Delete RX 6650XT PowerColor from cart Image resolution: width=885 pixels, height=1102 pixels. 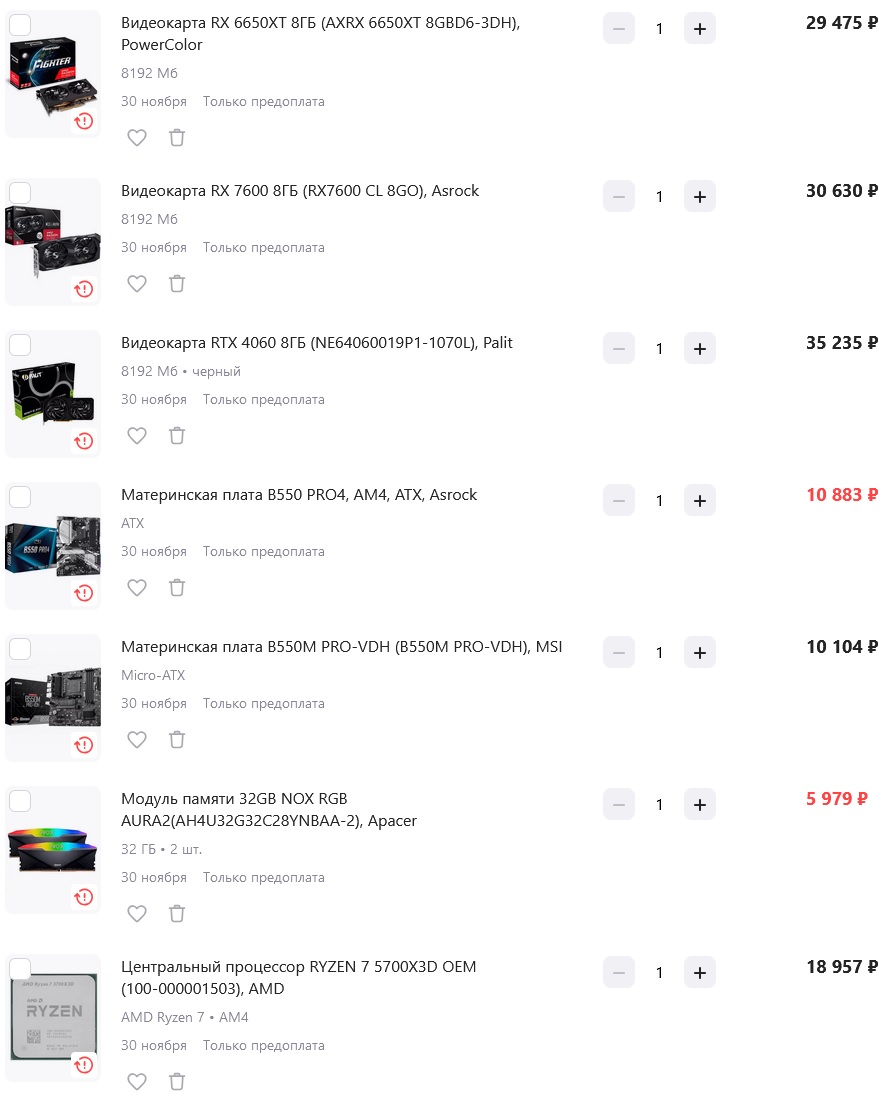click(177, 138)
